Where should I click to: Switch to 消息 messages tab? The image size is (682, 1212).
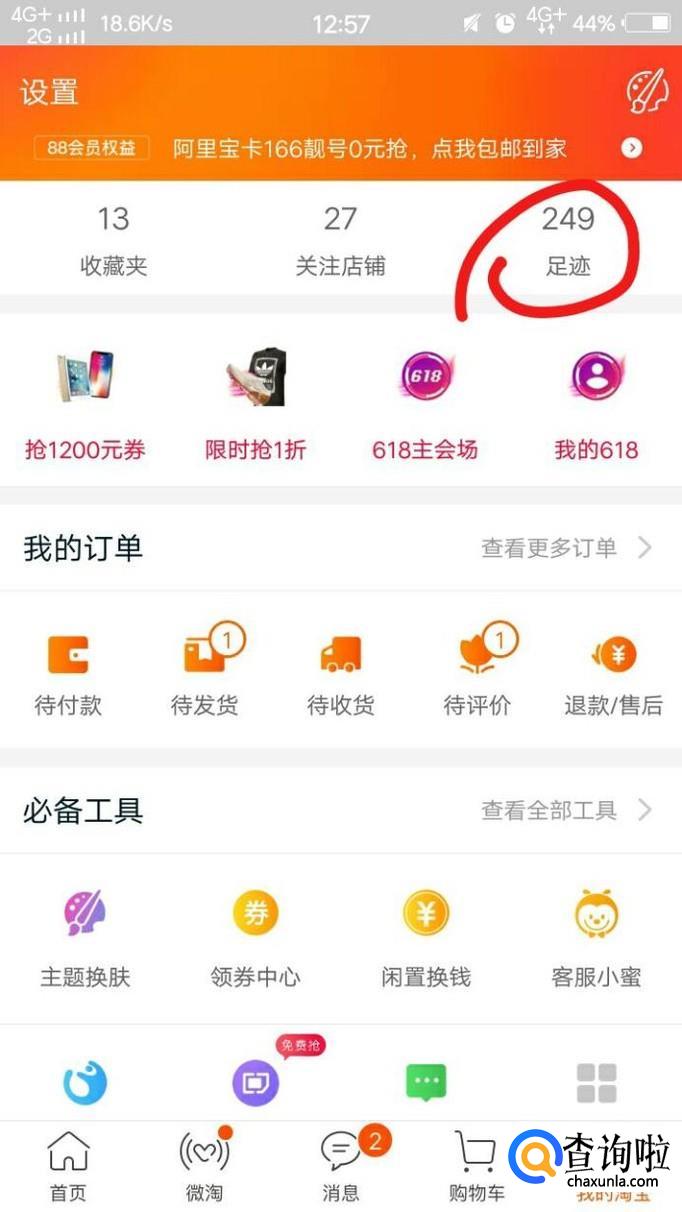click(341, 1167)
